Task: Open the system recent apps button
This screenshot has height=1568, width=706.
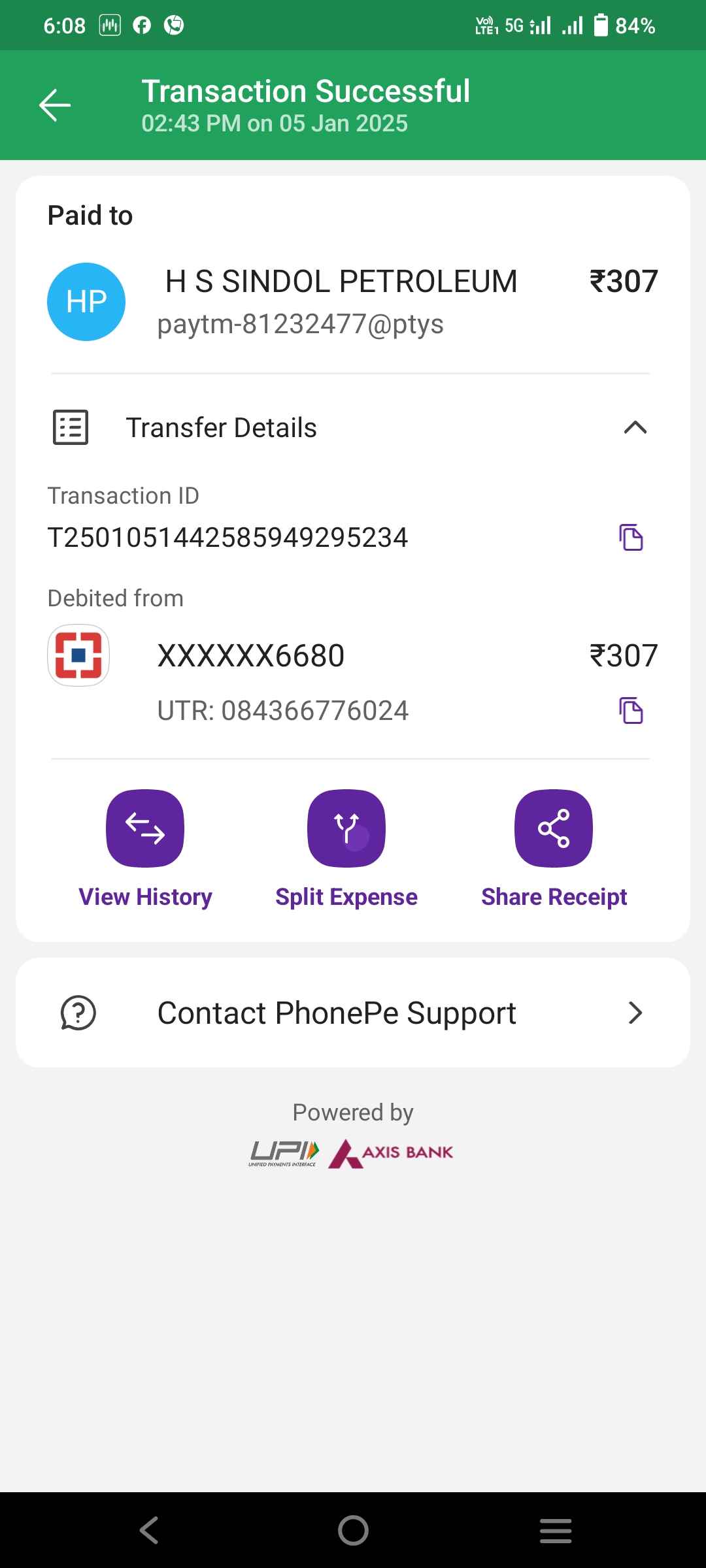Action: point(556,1530)
